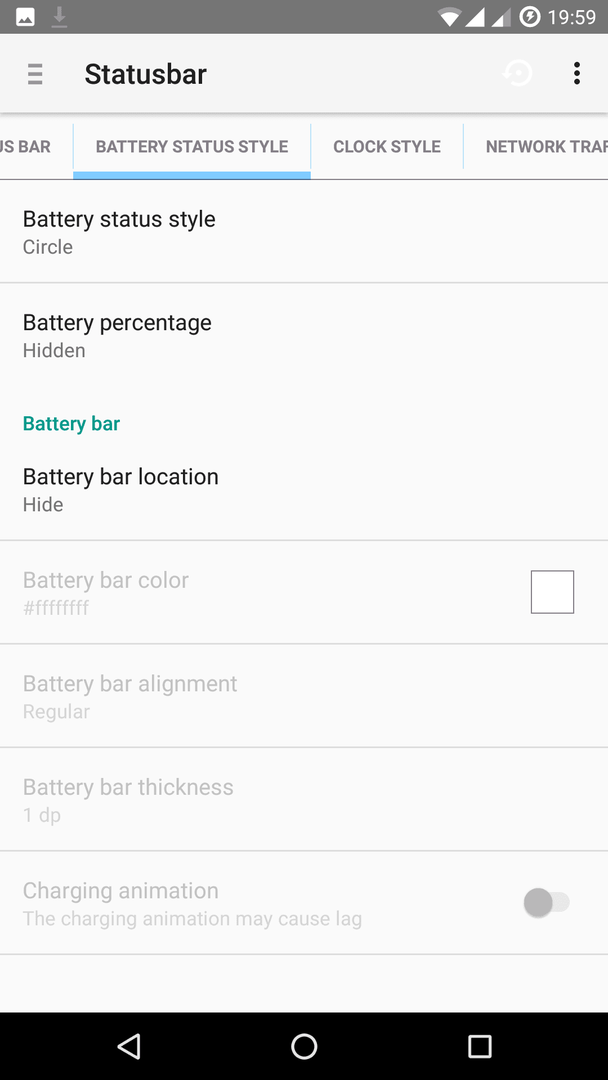Screen dimensions: 608x1080
Task: Select the Battery Status Style tab
Action: point(192,147)
